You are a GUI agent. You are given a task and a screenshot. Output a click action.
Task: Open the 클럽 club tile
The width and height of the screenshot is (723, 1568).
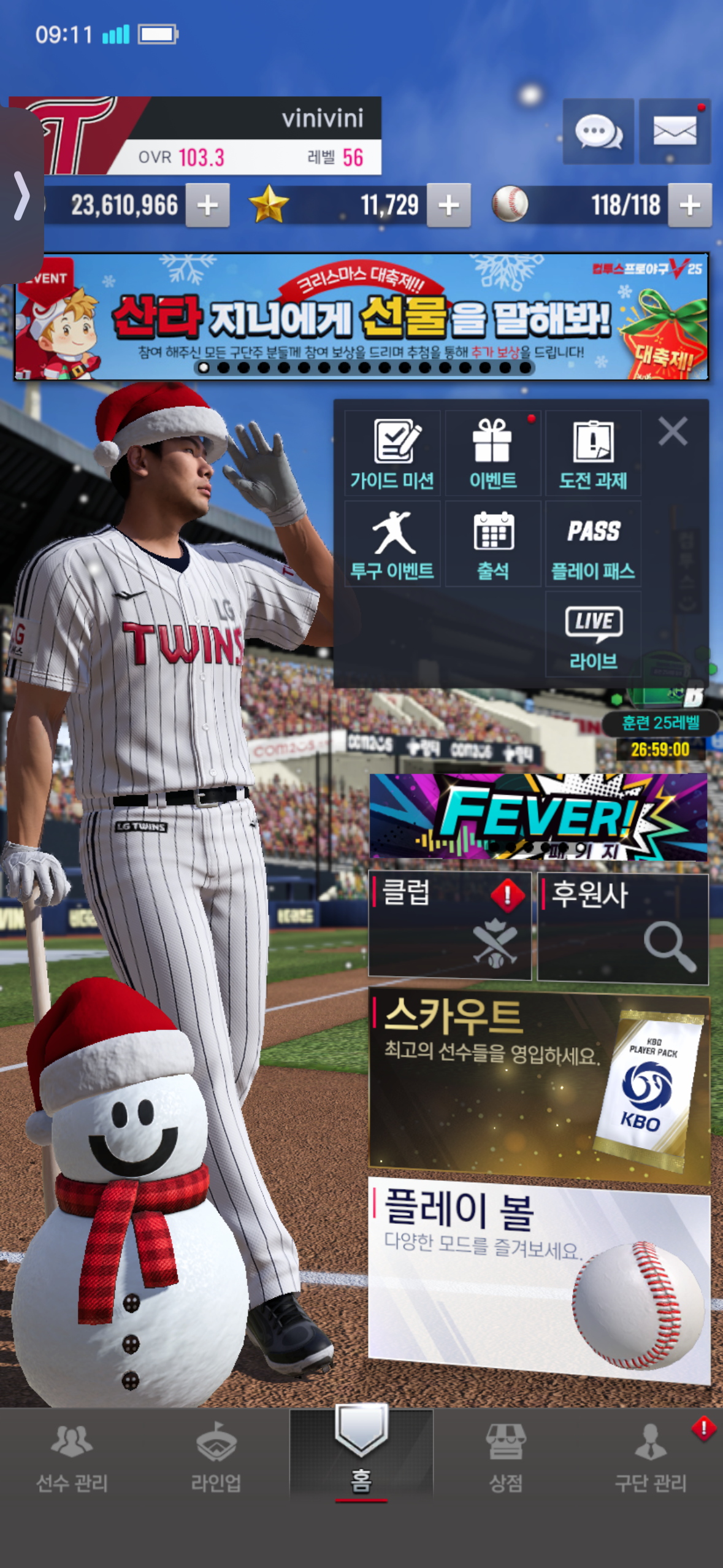(x=449, y=925)
